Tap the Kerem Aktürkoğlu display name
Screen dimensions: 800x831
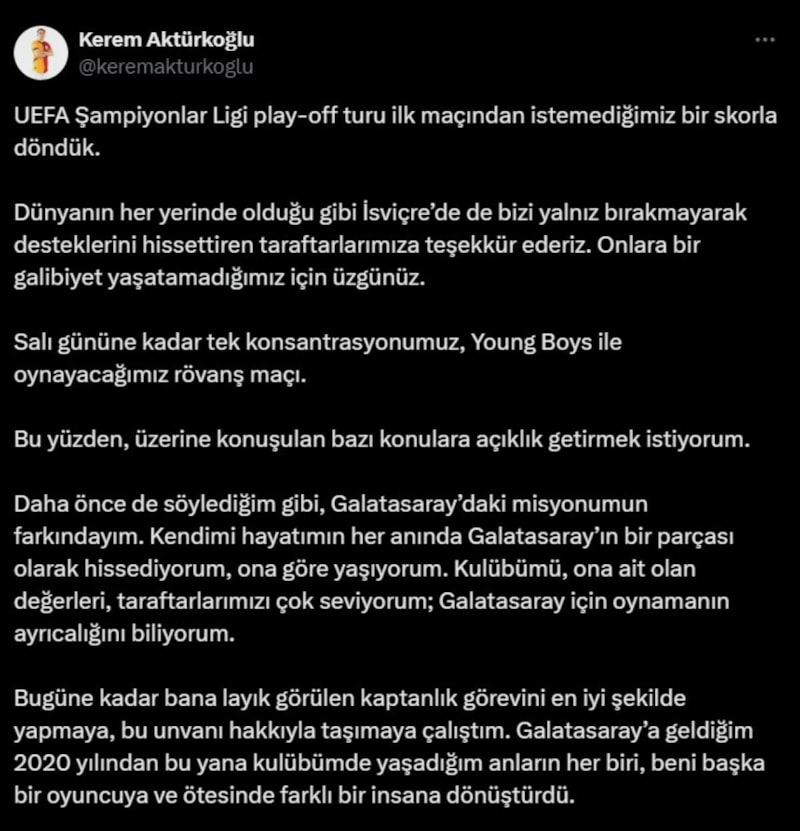point(165,41)
